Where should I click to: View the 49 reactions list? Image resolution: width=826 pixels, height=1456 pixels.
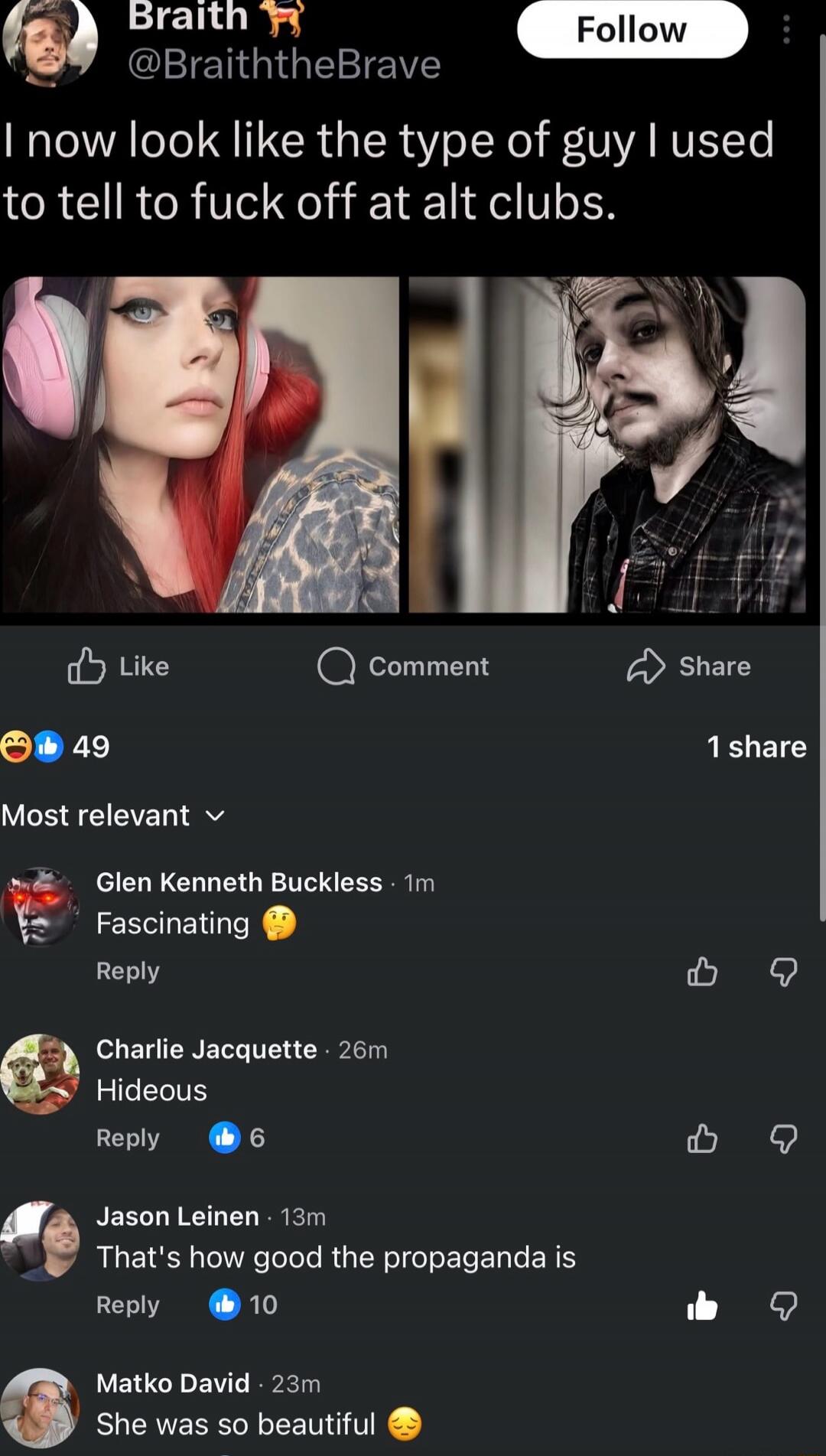pyautogui.click(x=56, y=747)
